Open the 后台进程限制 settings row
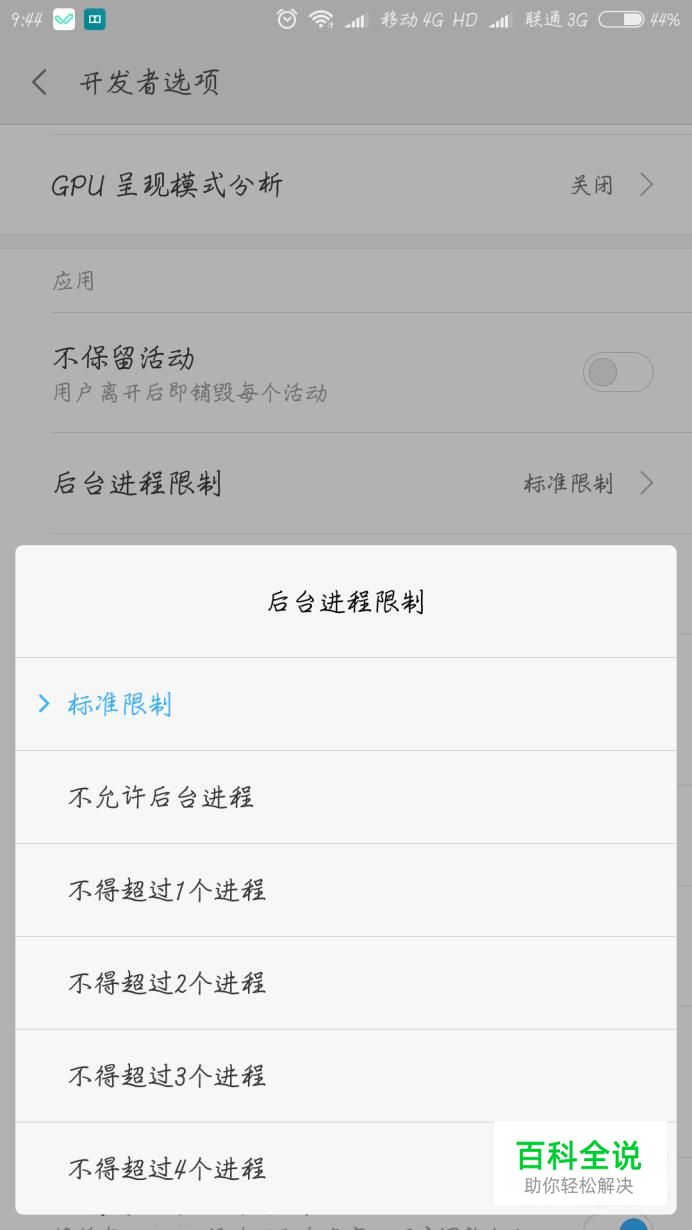The image size is (692, 1230). pos(346,484)
